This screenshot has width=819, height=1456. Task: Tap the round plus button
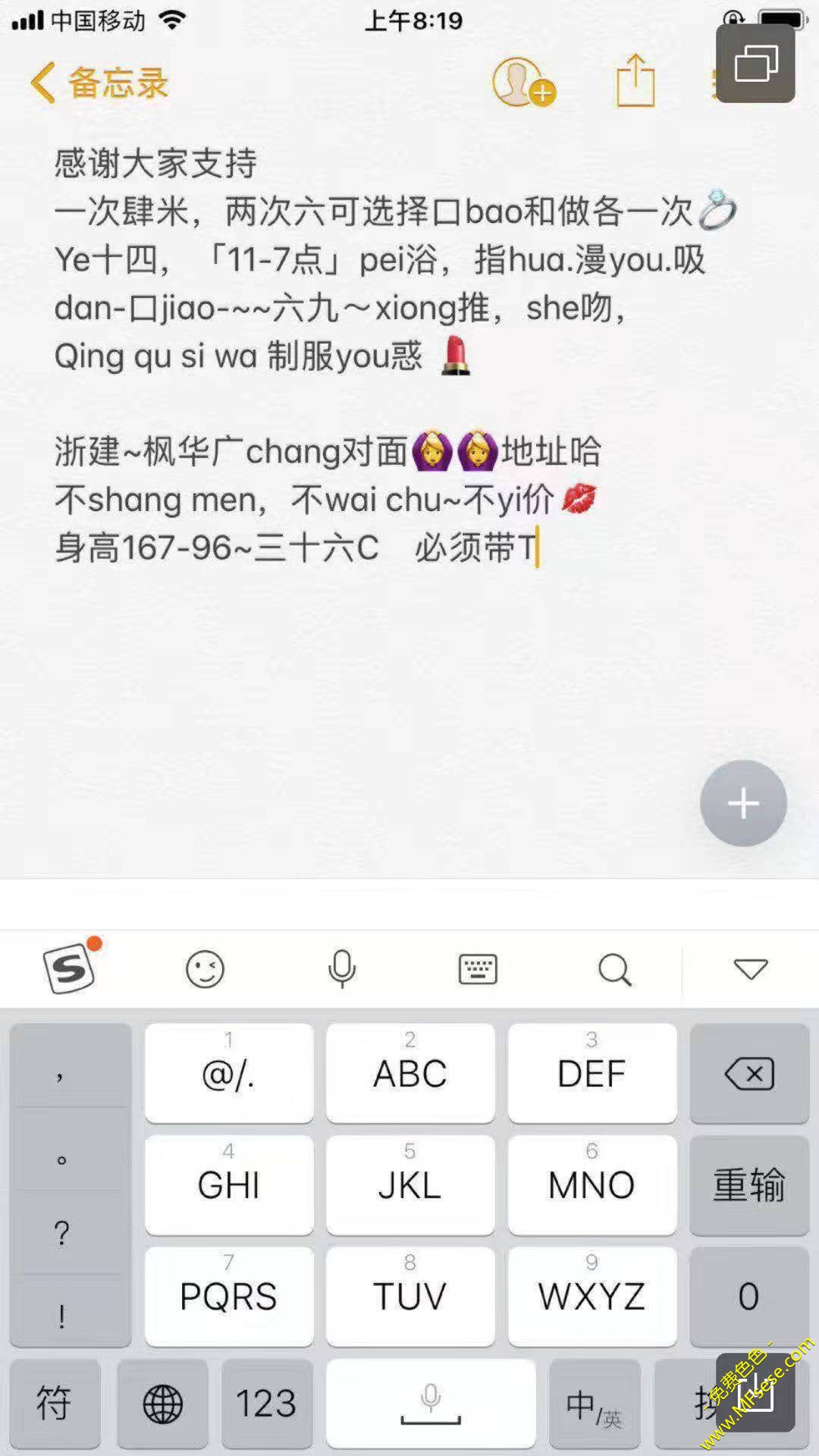(743, 803)
